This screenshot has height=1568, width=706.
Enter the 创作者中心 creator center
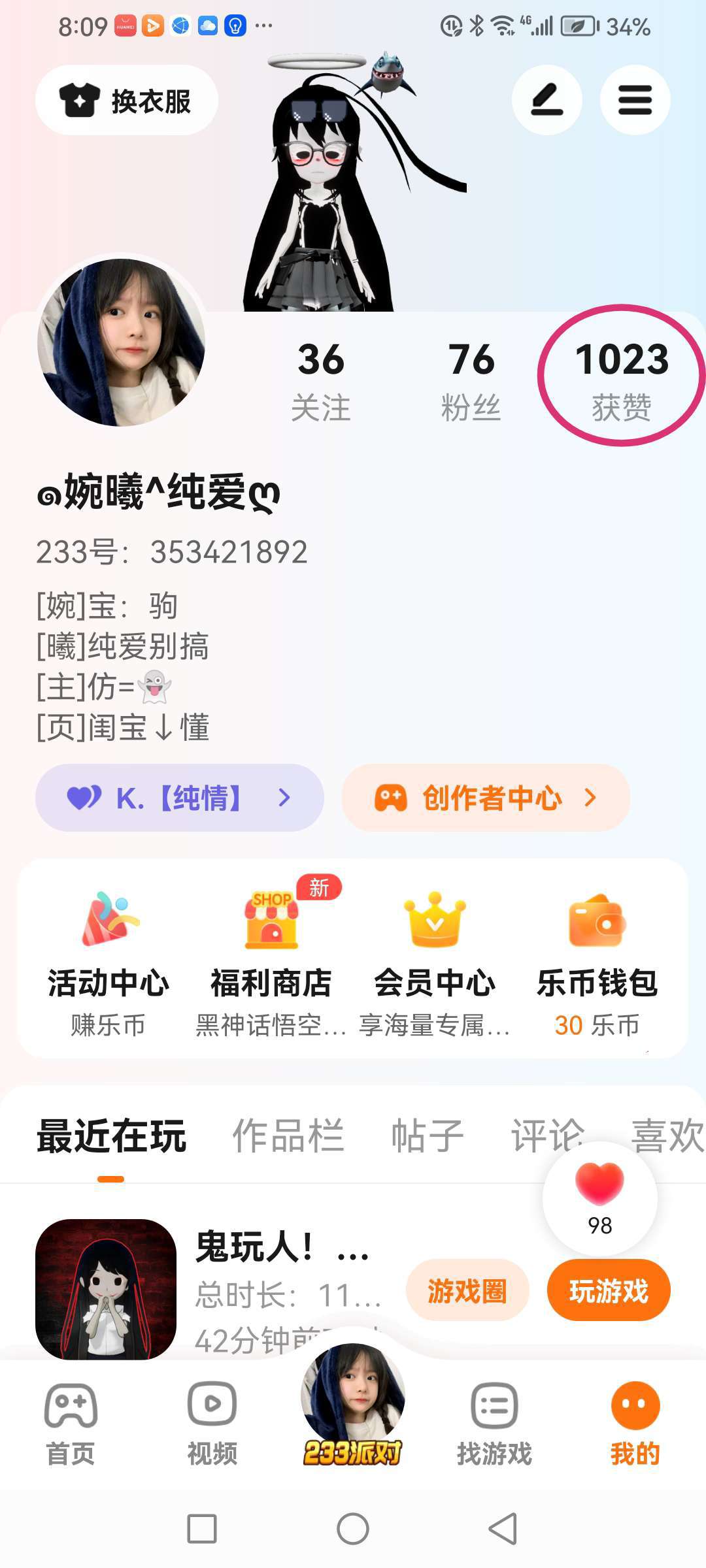coord(486,798)
